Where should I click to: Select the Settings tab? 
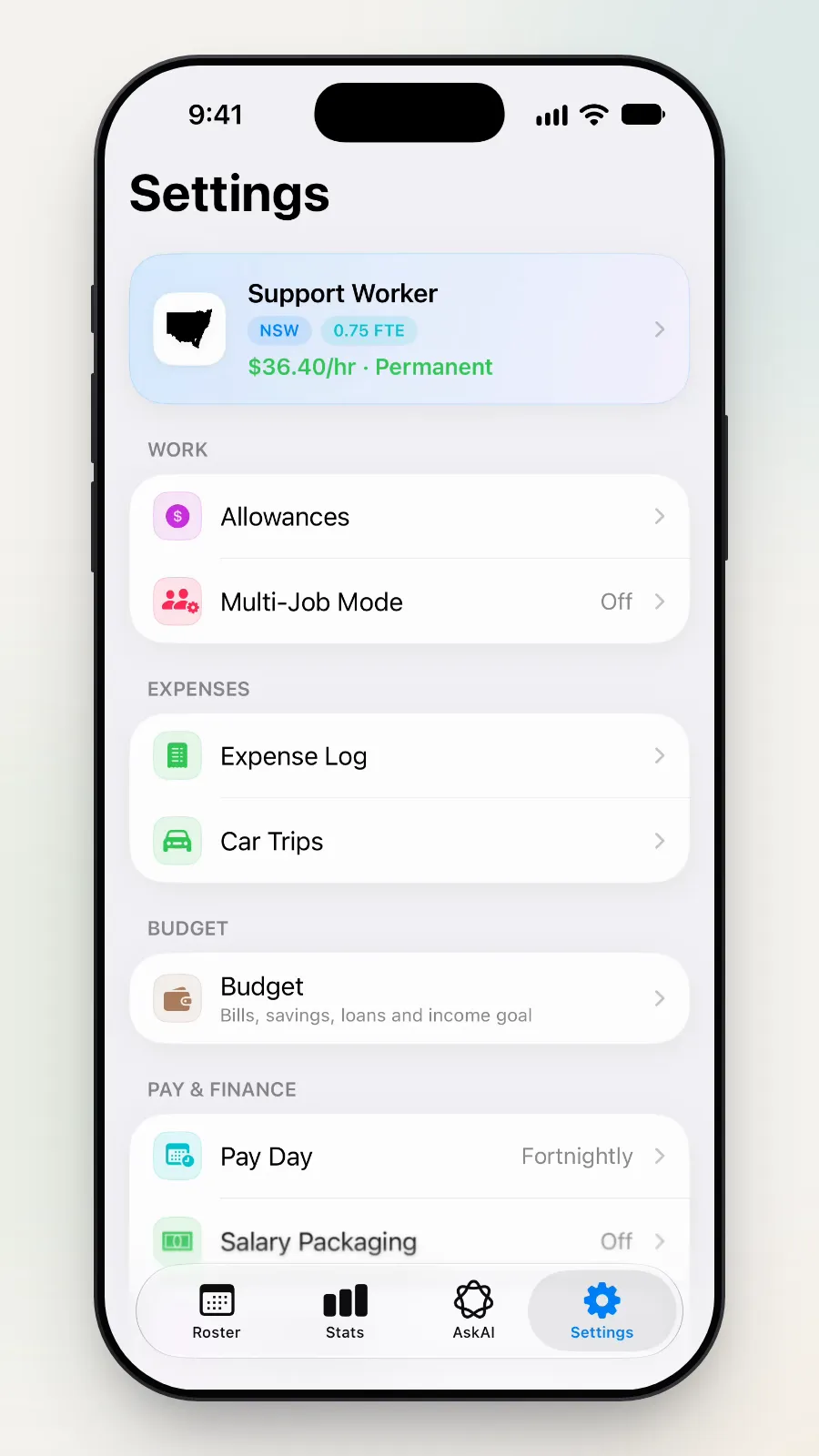pyautogui.click(x=602, y=1311)
